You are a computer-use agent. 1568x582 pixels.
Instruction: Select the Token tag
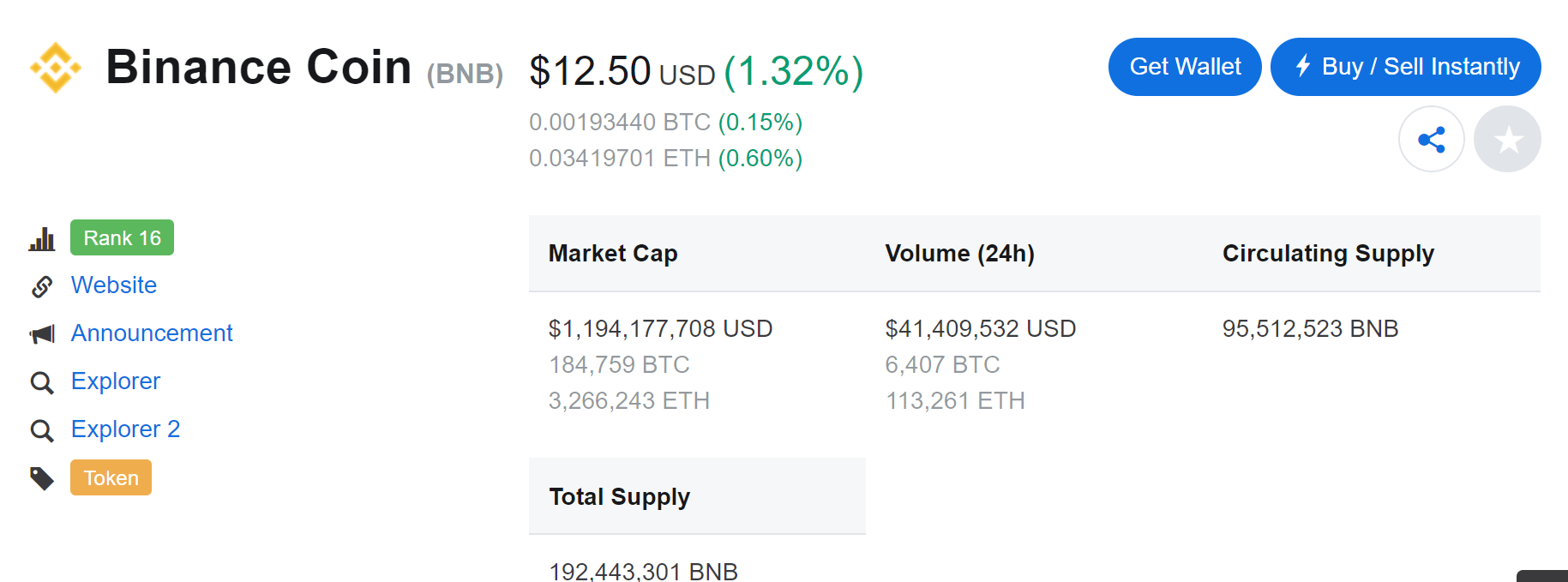pos(111,478)
